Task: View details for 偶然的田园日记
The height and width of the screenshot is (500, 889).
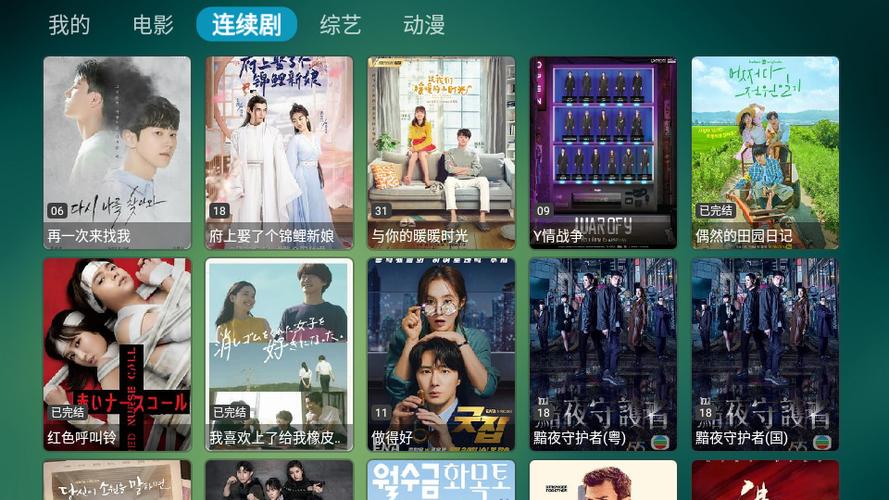Action: (765, 152)
